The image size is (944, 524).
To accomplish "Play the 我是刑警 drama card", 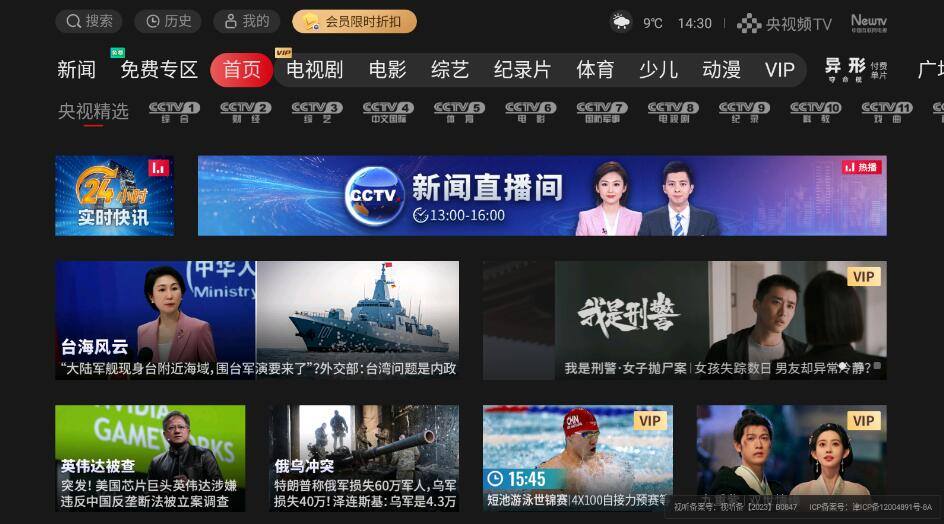I will (684, 320).
